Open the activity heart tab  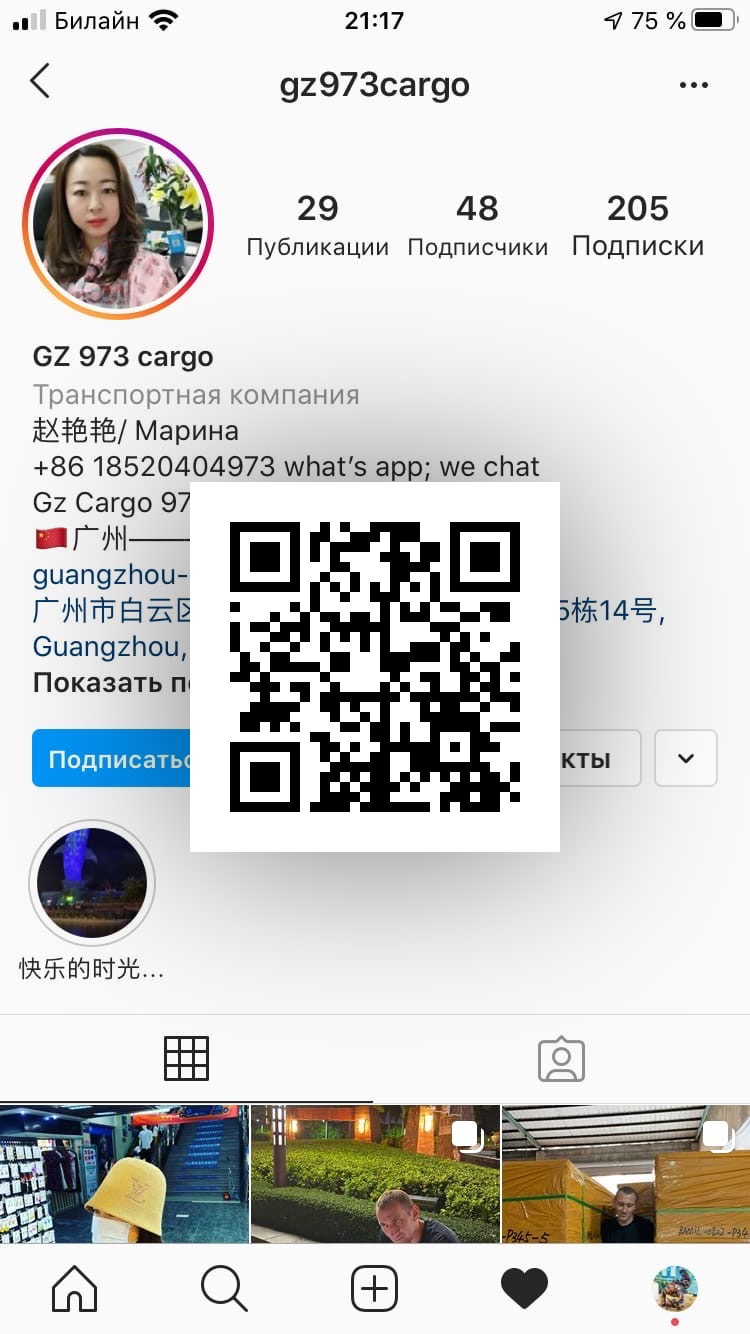tap(524, 1288)
